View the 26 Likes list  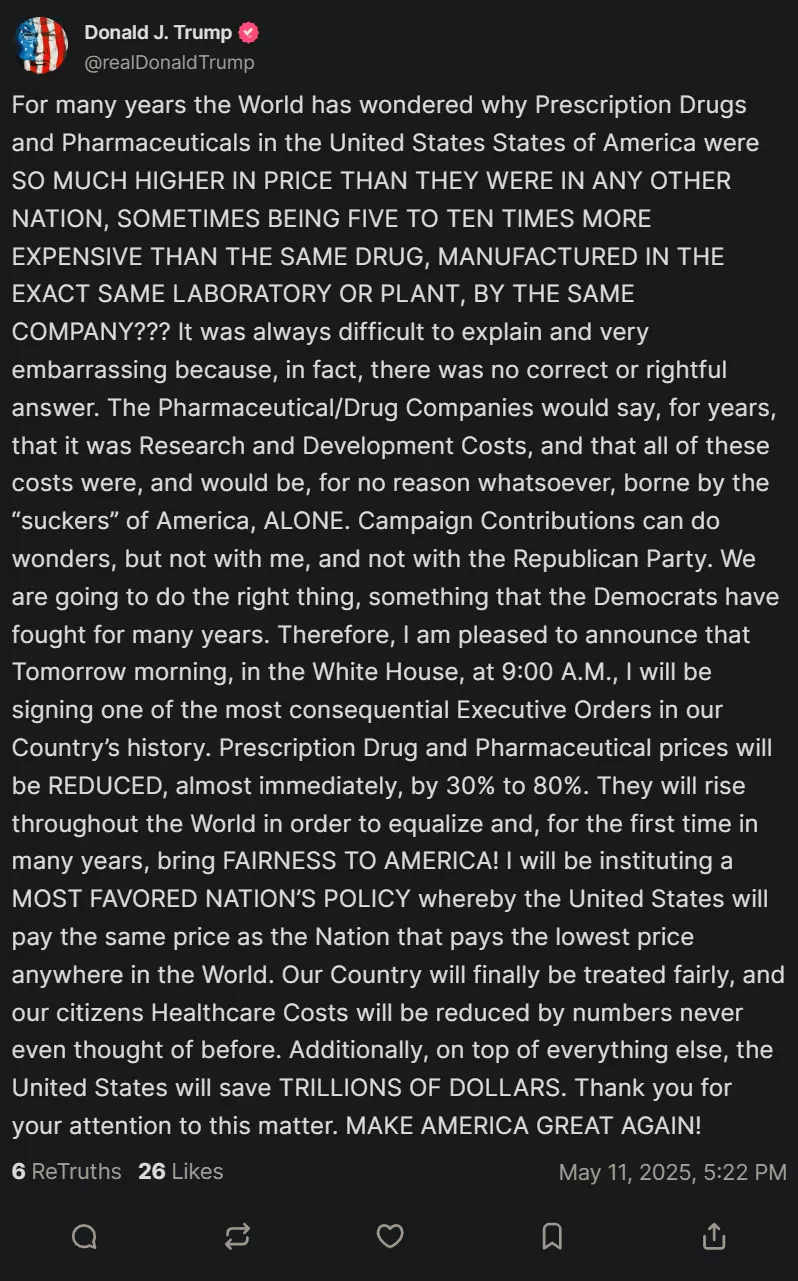click(x=181, y=1171)
